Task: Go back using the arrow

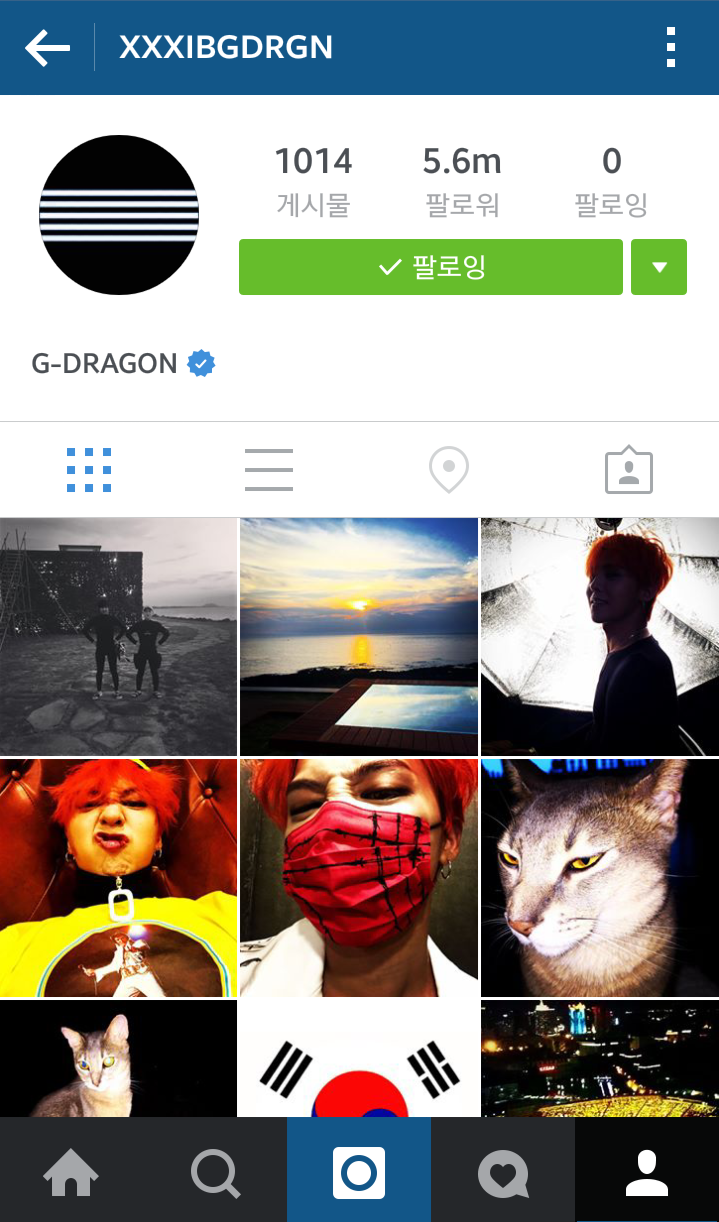Action: [48, 47]
